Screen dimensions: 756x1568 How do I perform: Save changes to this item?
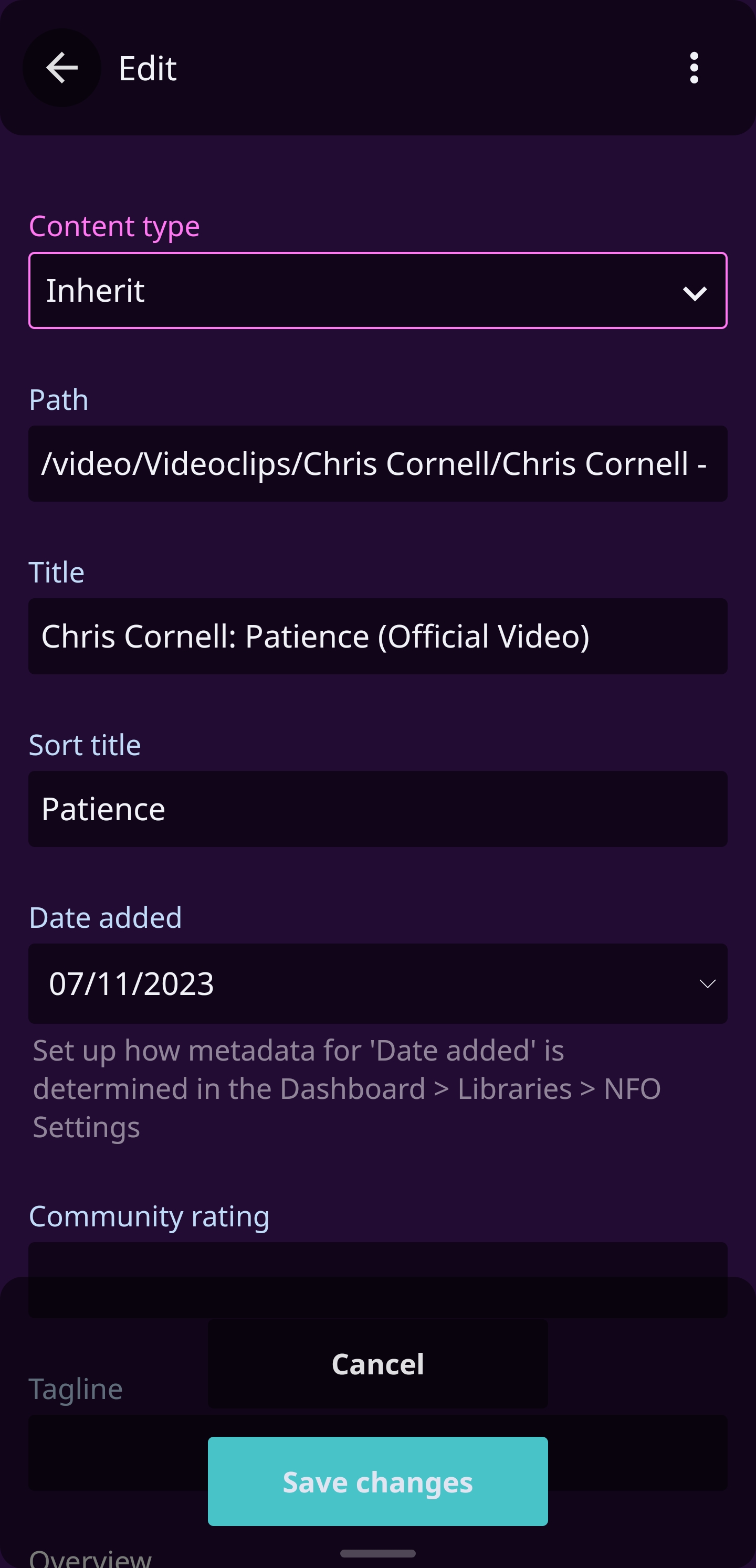[377, 1481]
